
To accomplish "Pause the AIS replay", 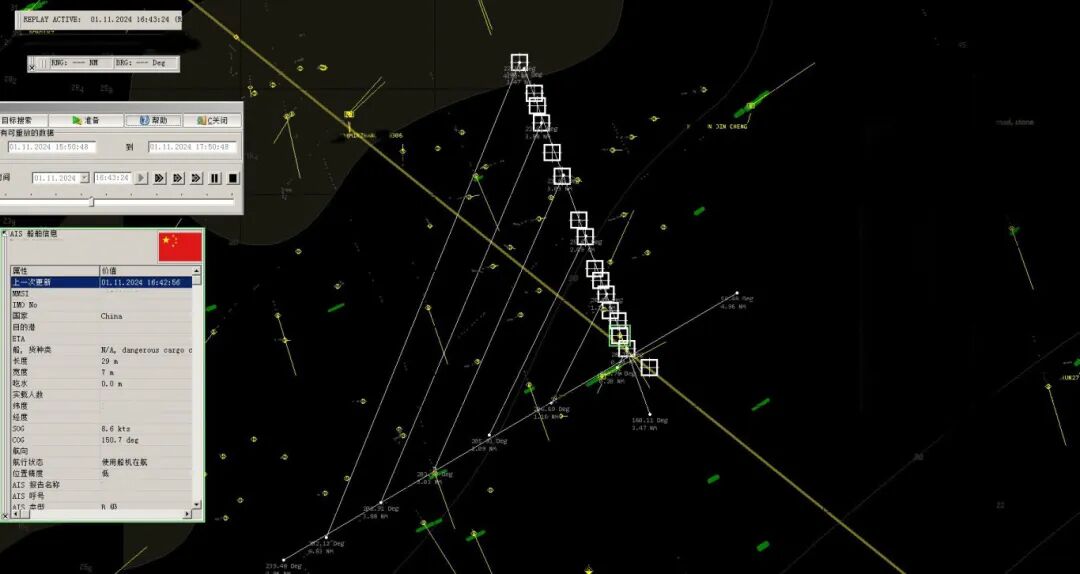I will pos(214,178).
